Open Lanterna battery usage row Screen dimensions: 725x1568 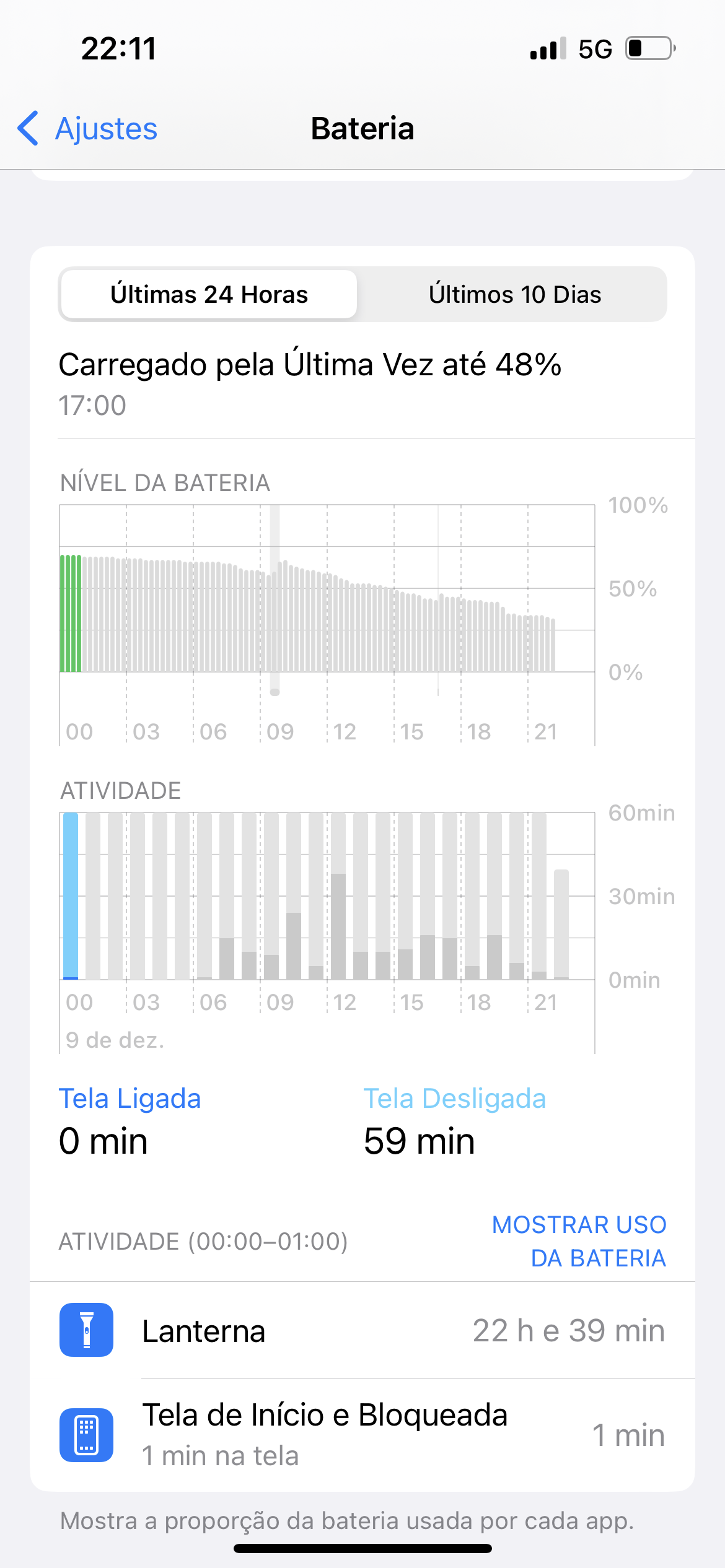pyautogui.click(x=362, y=1330)
